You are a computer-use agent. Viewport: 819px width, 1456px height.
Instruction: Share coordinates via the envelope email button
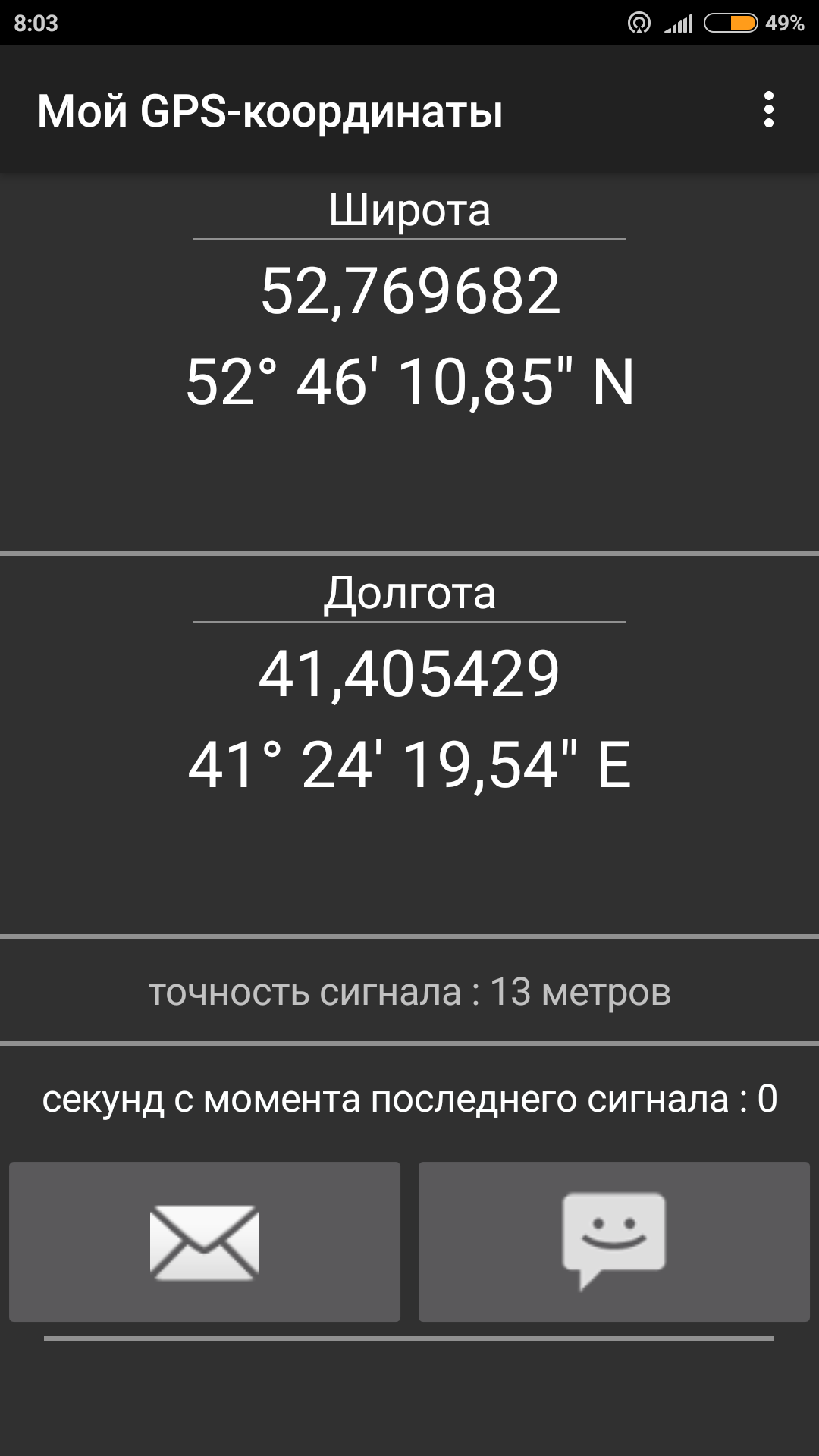[205, 1241]
